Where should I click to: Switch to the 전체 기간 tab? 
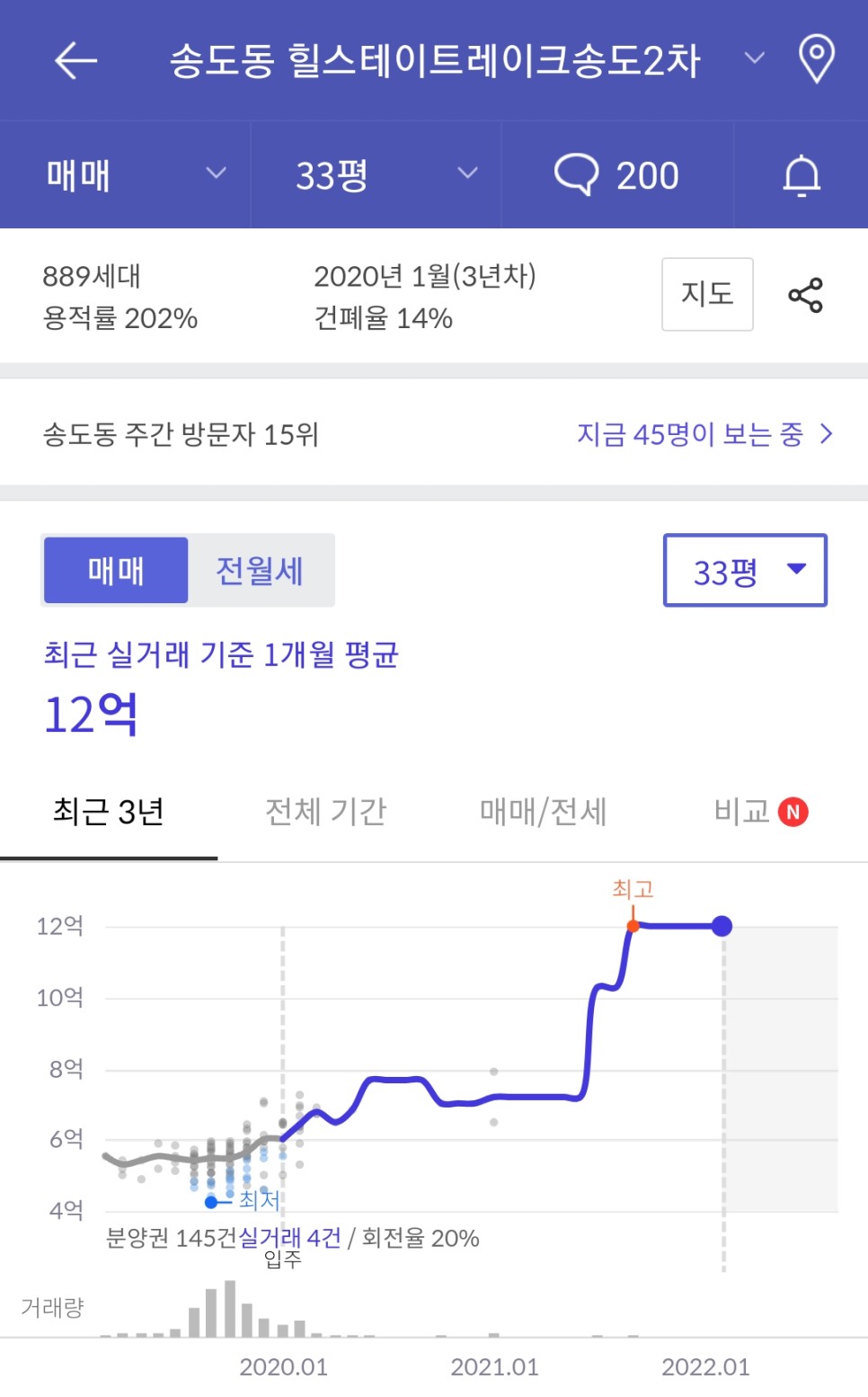[325, 811]
